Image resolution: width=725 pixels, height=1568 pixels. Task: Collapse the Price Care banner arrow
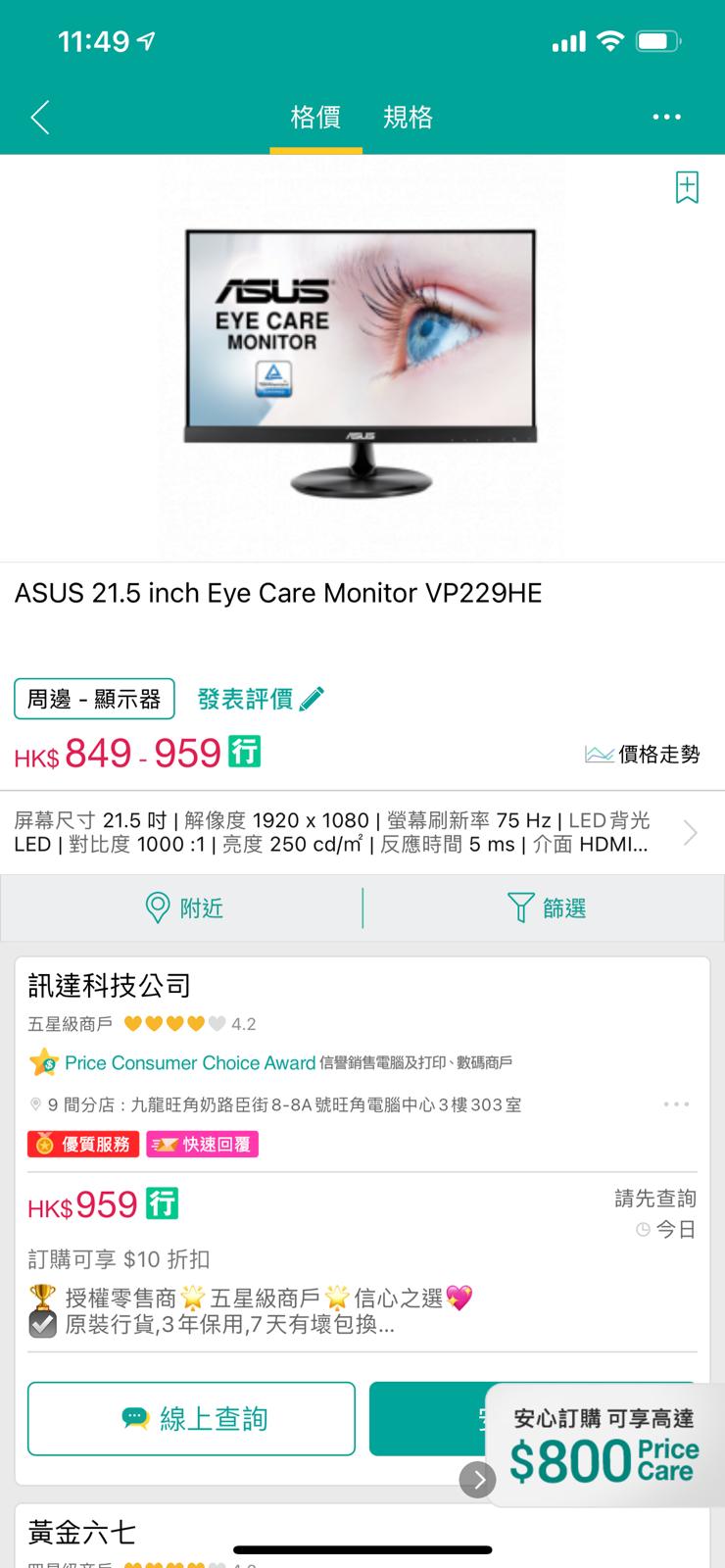tap(477, 1479)
